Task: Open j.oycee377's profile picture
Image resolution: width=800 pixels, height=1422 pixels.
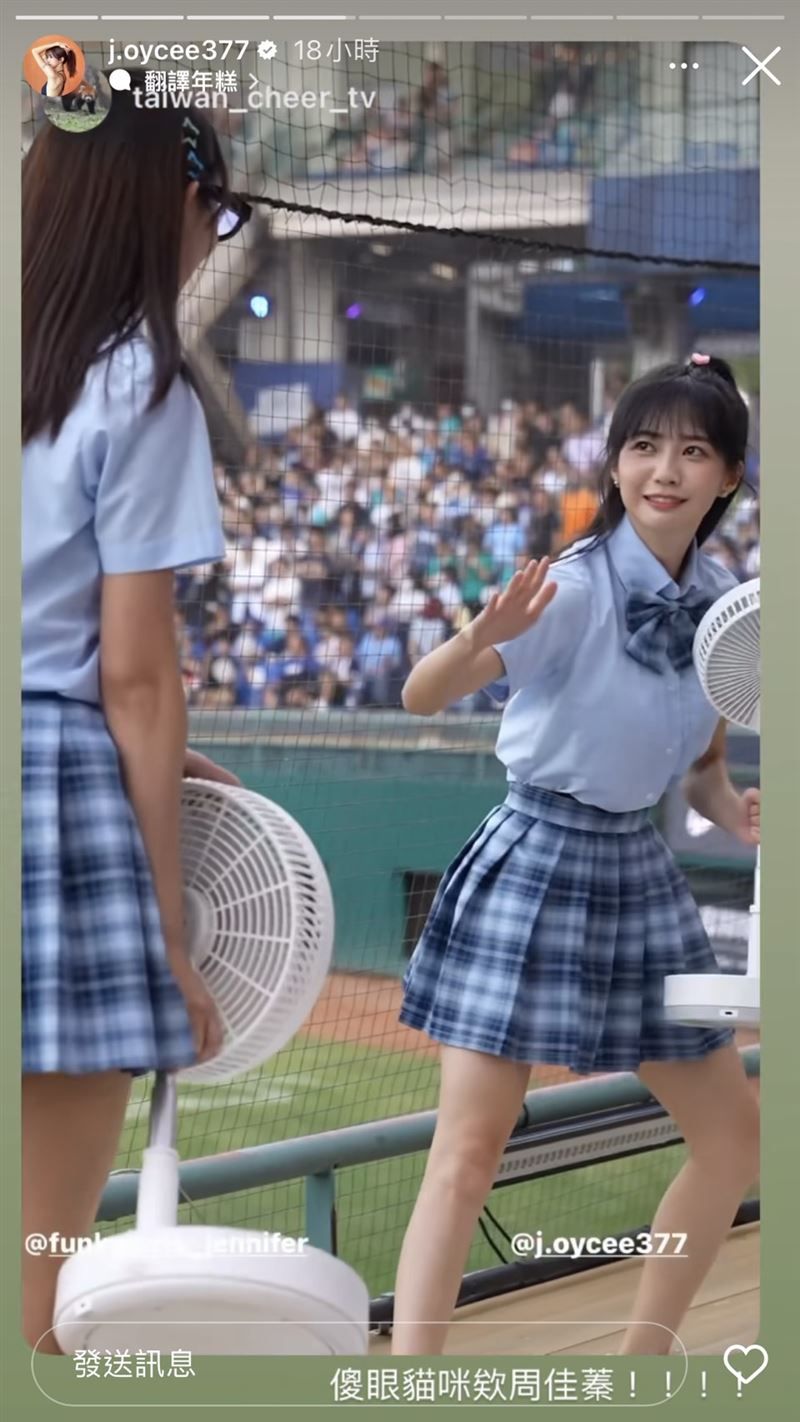Action: pos(53,67)
